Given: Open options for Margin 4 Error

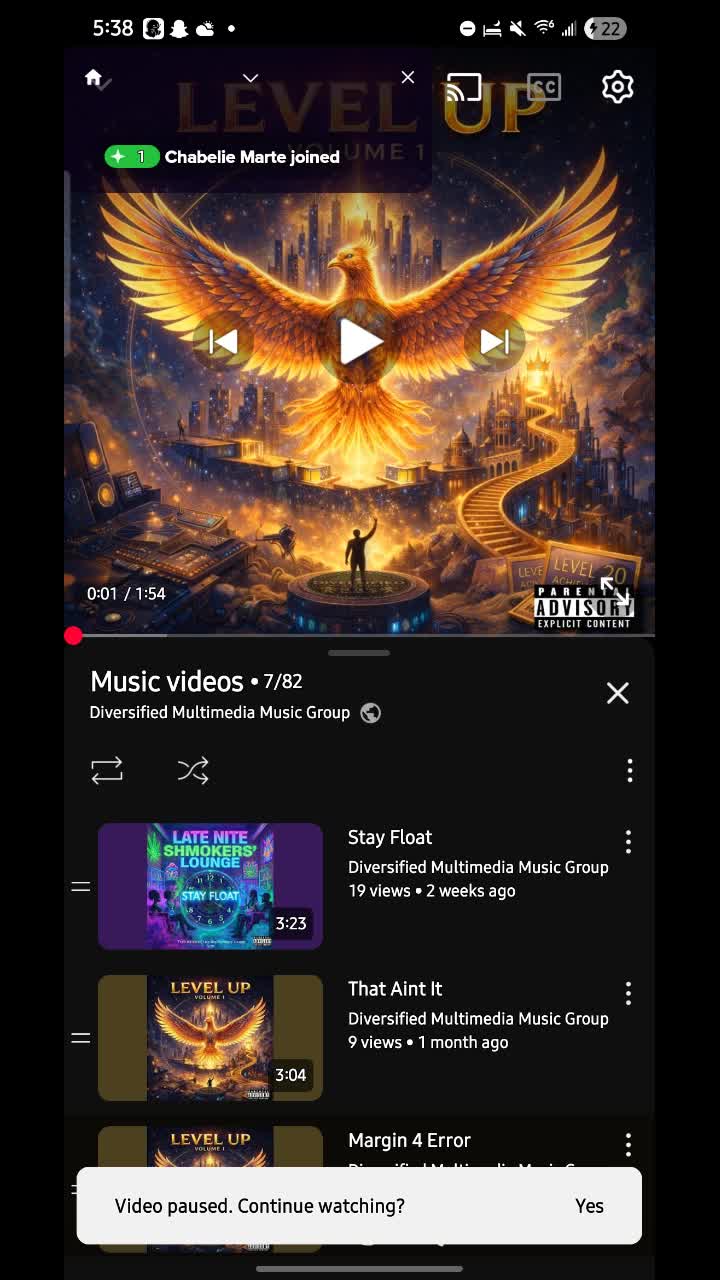Looking at the screenshot, I should click(628, 1144).
